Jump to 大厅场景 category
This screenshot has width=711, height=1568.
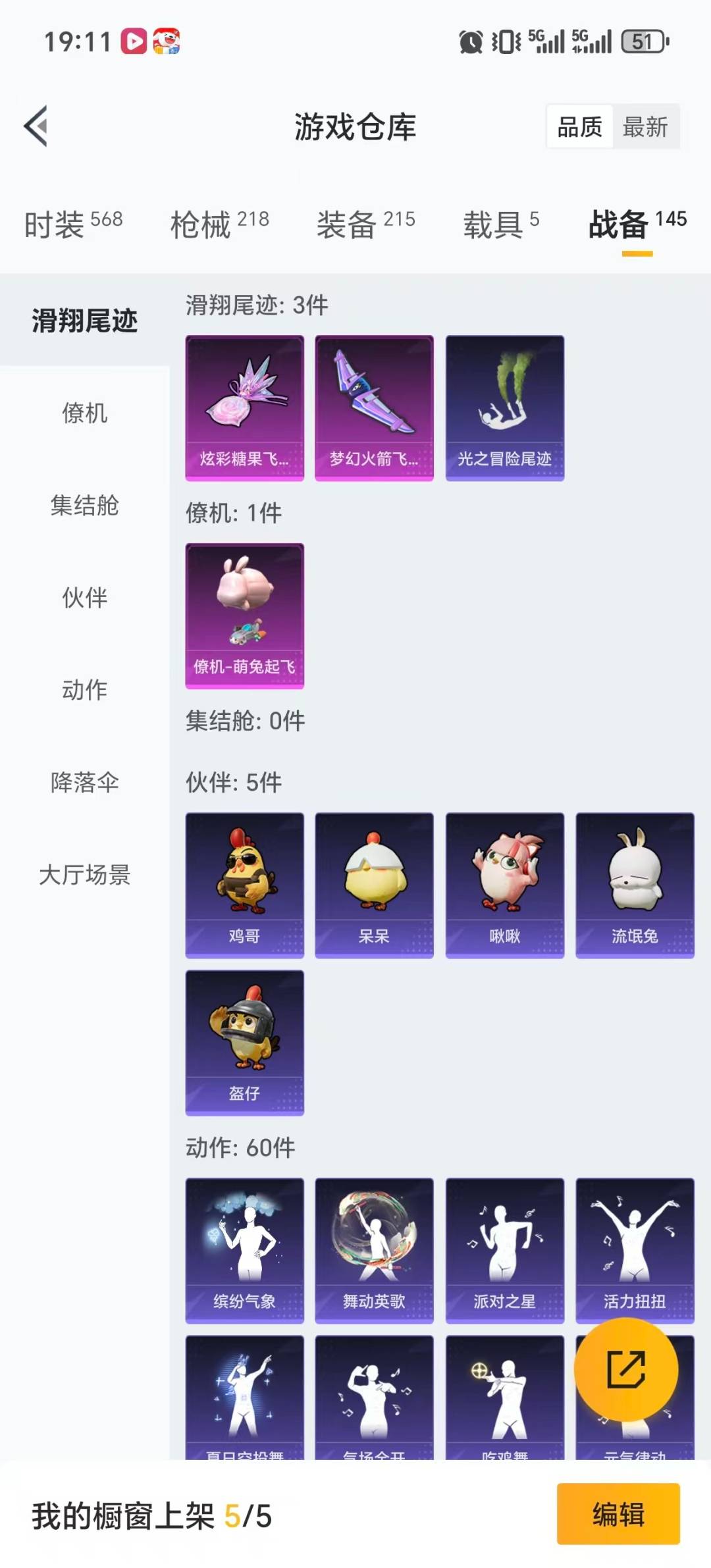84,875
